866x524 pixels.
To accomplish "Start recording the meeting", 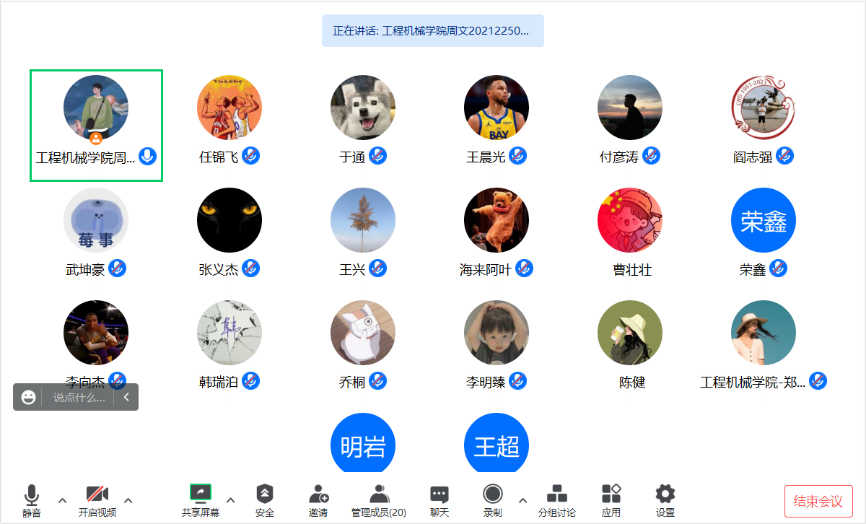I will click(x=492, y=499).
